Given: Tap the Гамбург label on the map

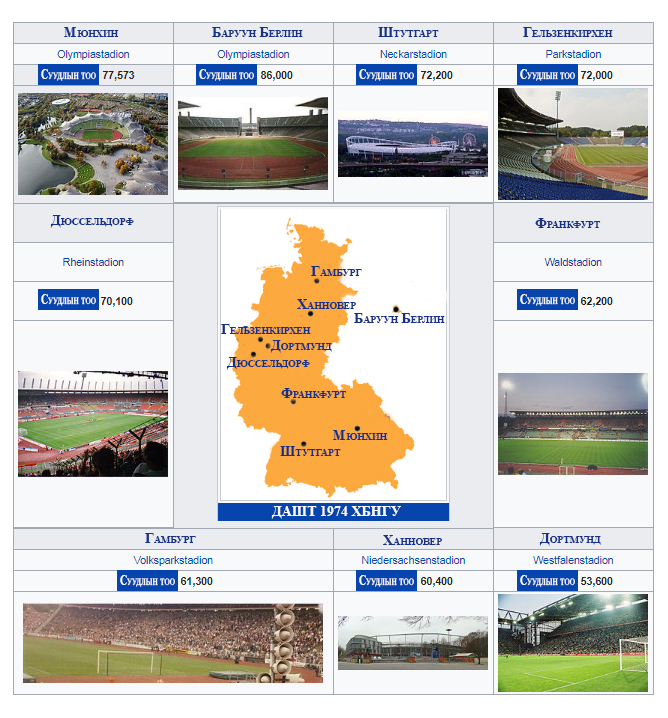Looking at the screenshot, I should (x=336, y=271).
